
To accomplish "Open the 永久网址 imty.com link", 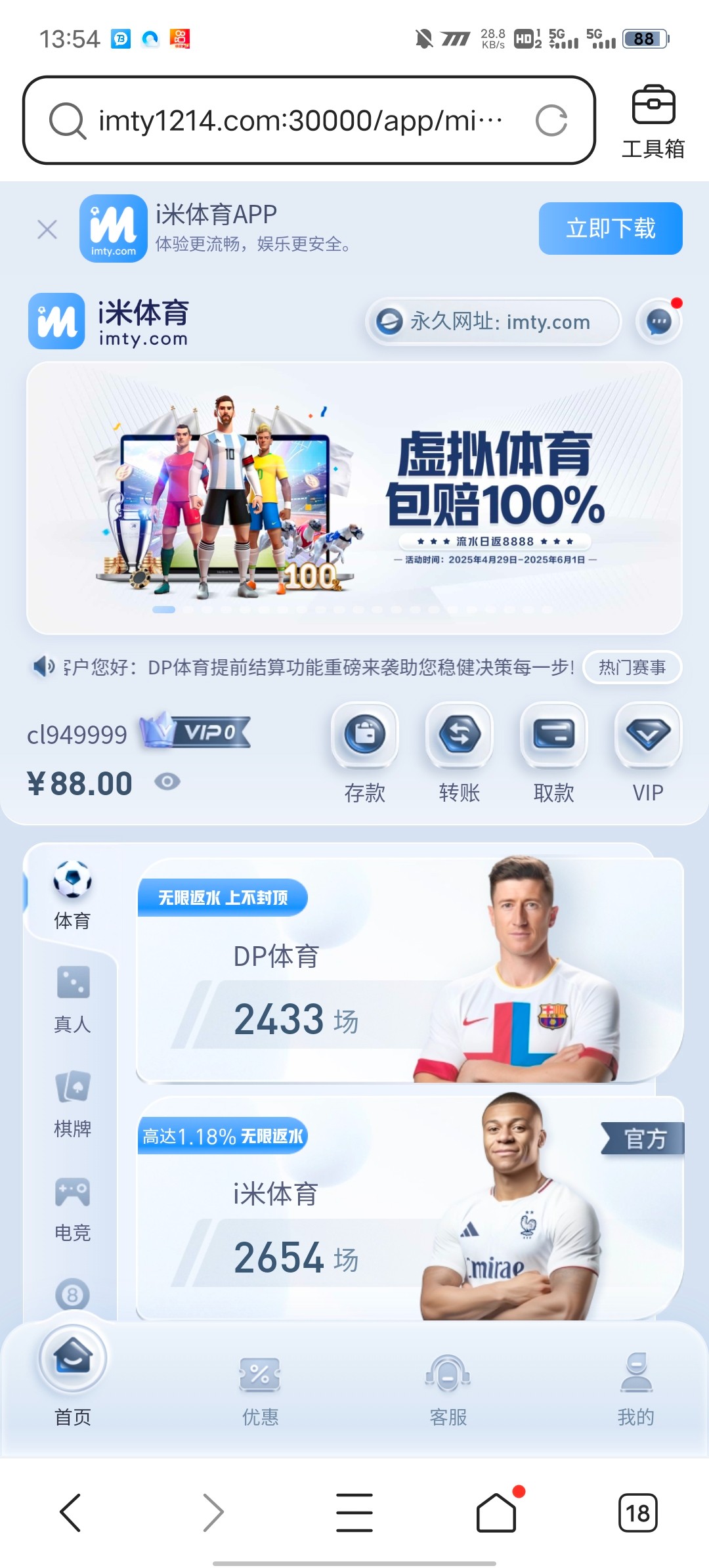I will (x=492, y=322).
